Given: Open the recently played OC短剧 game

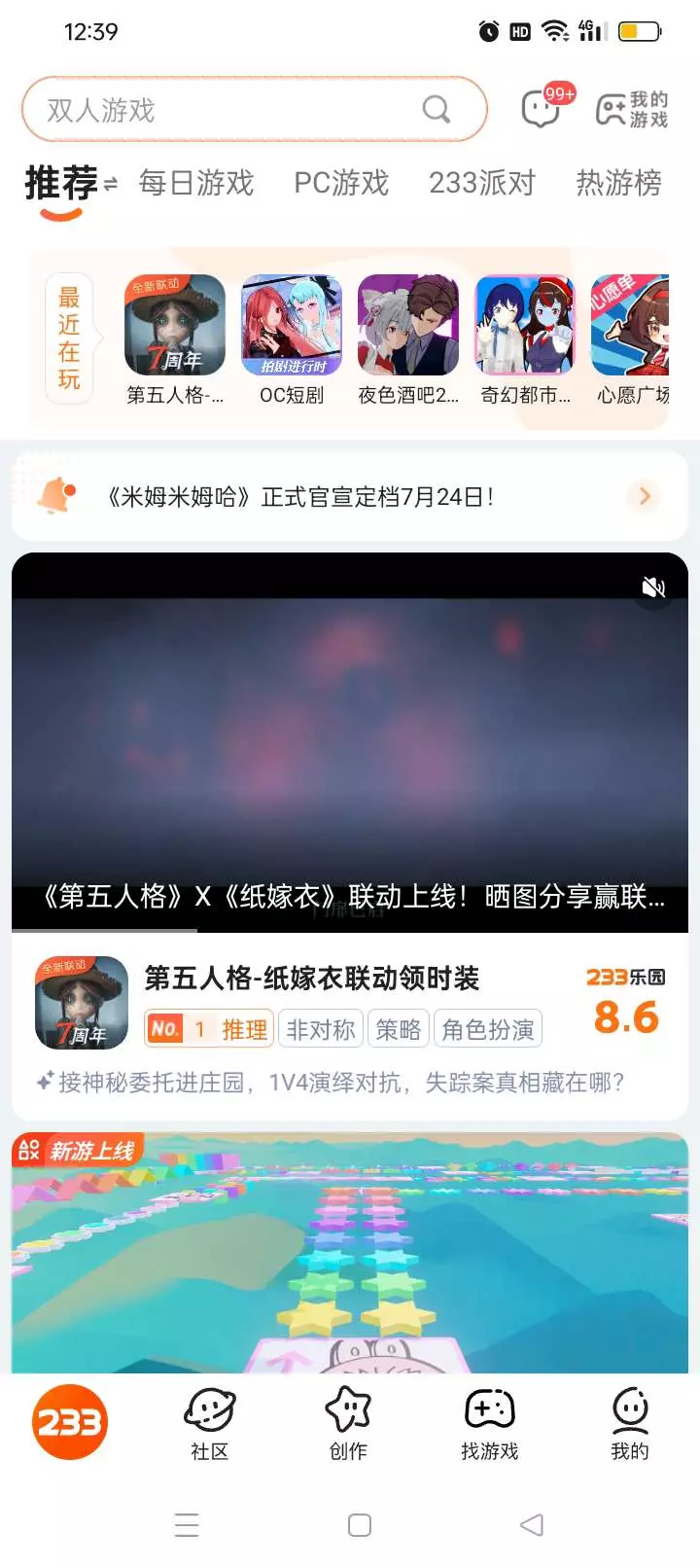Looking at the screenshot, I should click(x=292, y=339).
